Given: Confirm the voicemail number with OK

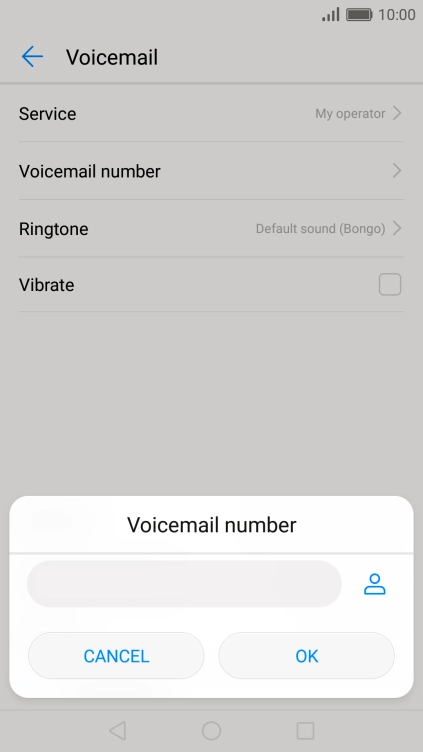Looking at the screenshot, I should point(306,656).
